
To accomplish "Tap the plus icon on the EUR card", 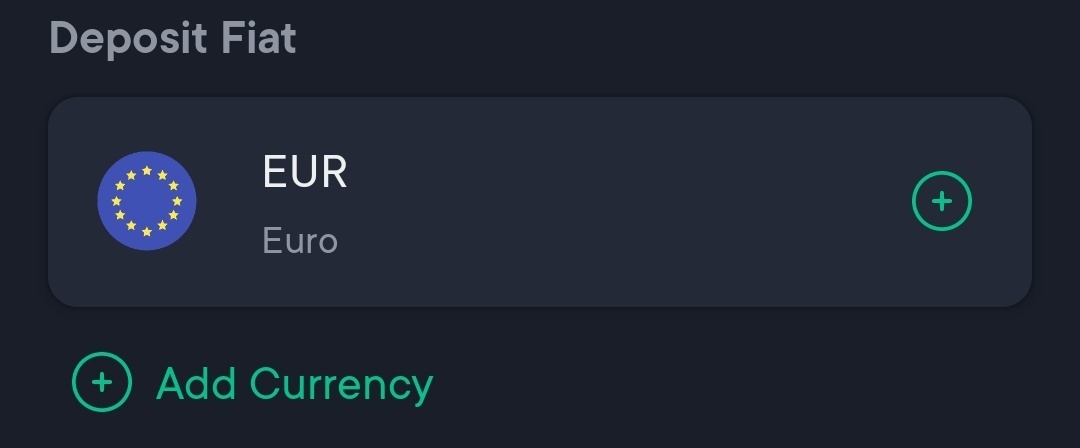I will 941,201.
